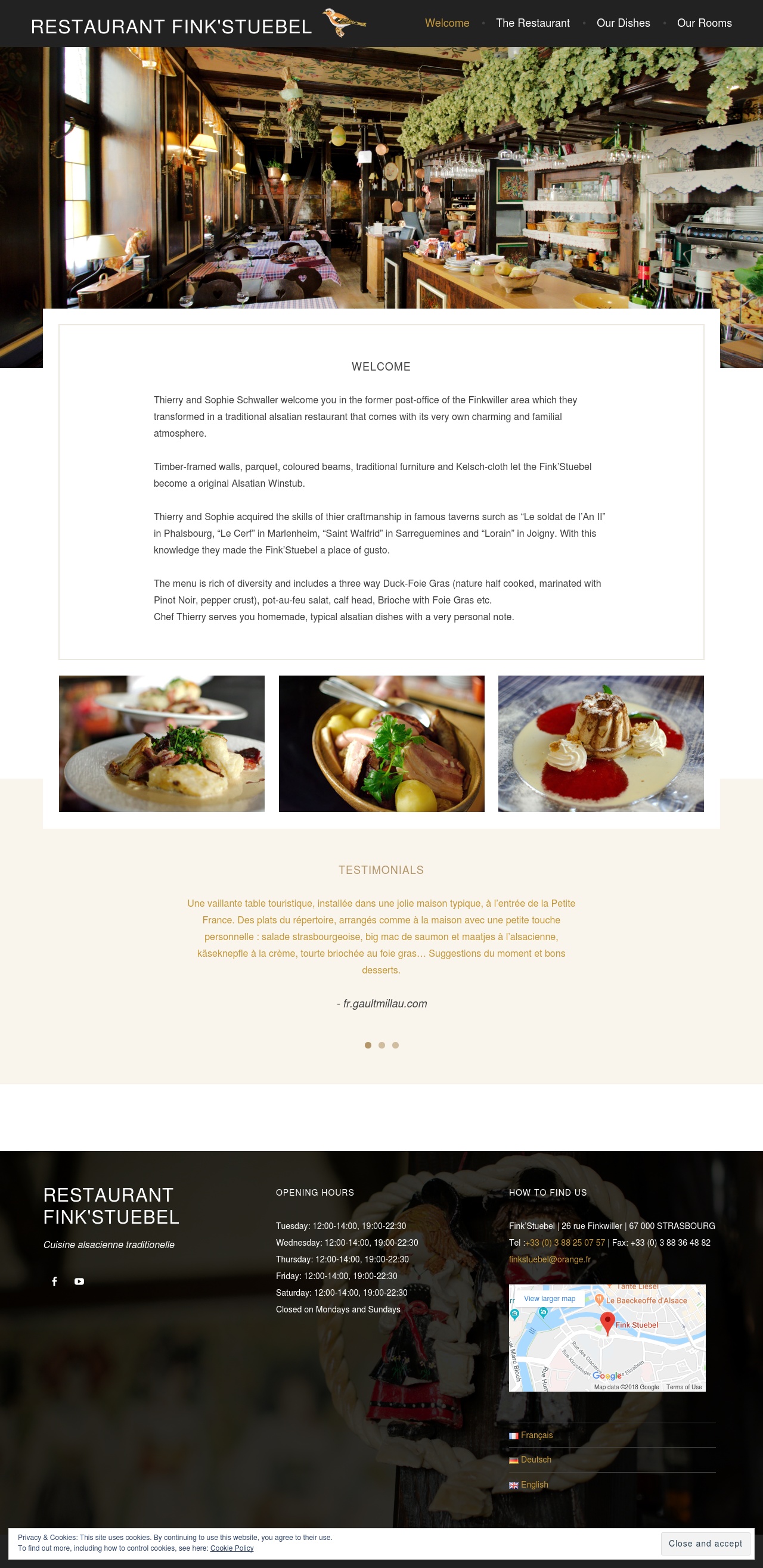Screen dimensions: 763x1568
Task: Open the Our Rooms page
Action: point(704,23)
